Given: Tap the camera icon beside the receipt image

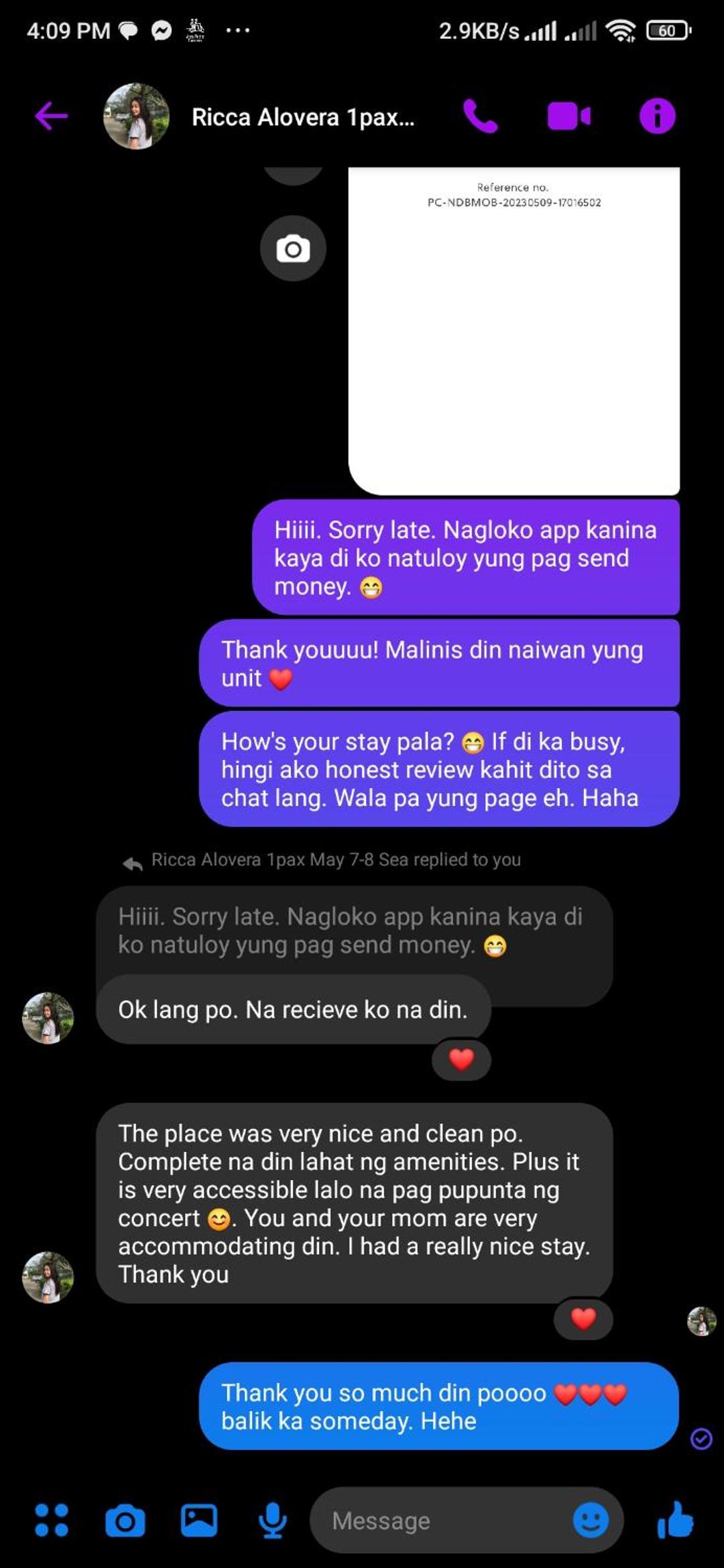Looking at the screenshot, I should [x=293, y=249].
